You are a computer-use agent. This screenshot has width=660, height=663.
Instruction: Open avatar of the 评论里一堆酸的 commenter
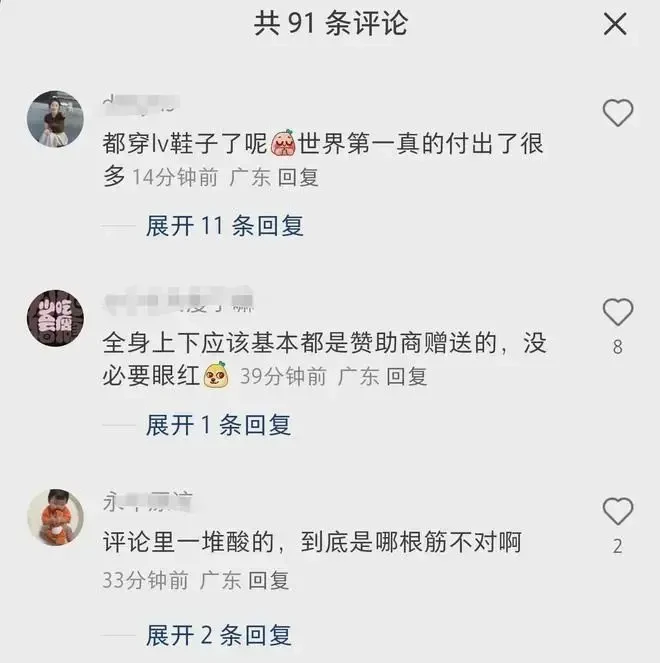click(54, 516)
